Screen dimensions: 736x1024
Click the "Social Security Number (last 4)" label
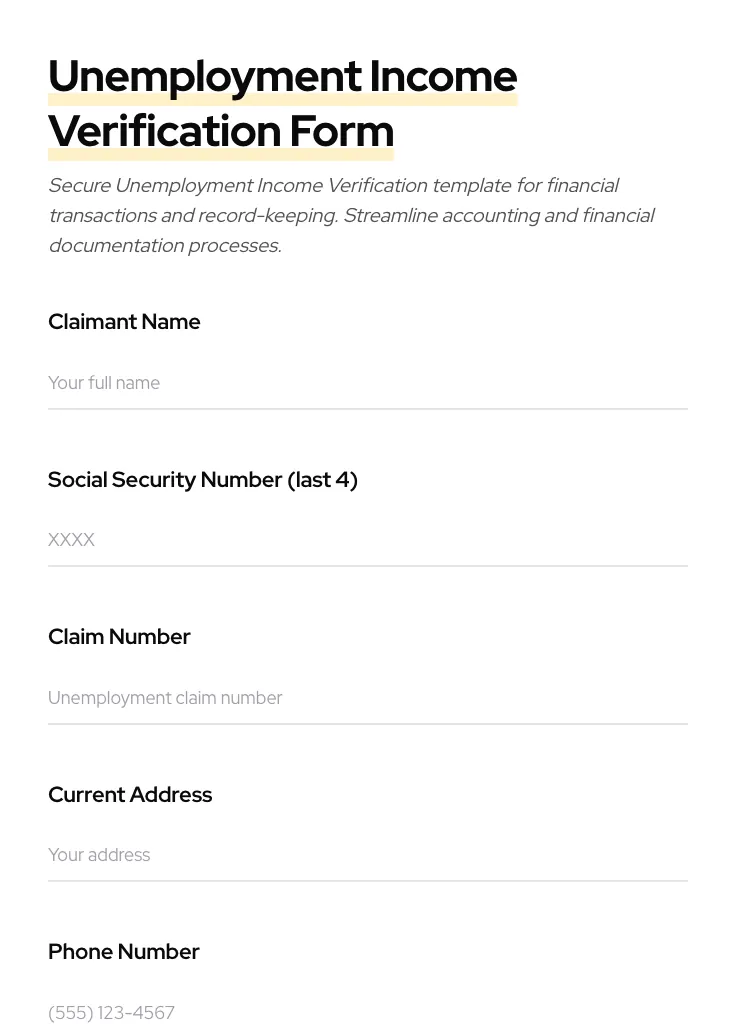point(203,480)
